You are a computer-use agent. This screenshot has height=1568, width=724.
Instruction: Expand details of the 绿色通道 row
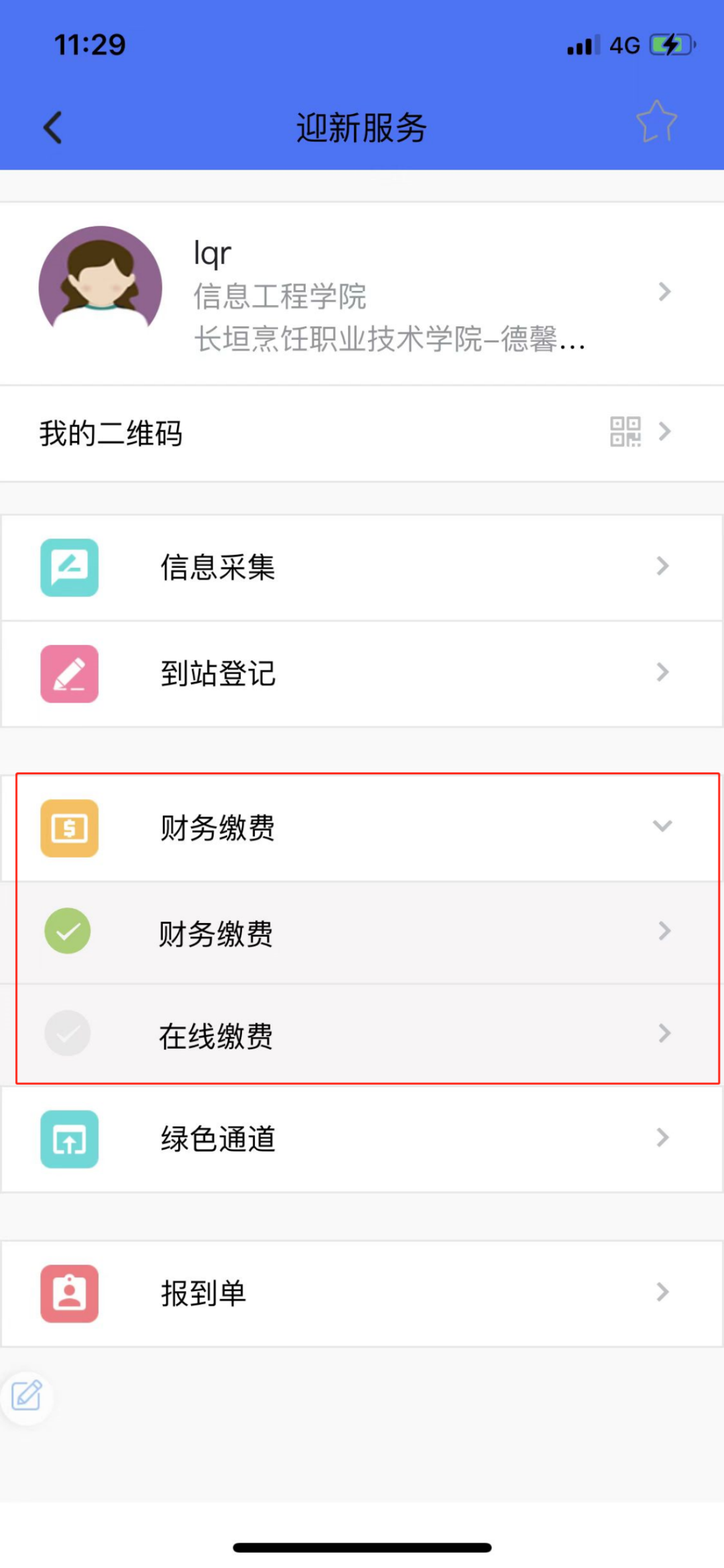coord(662,1138)
